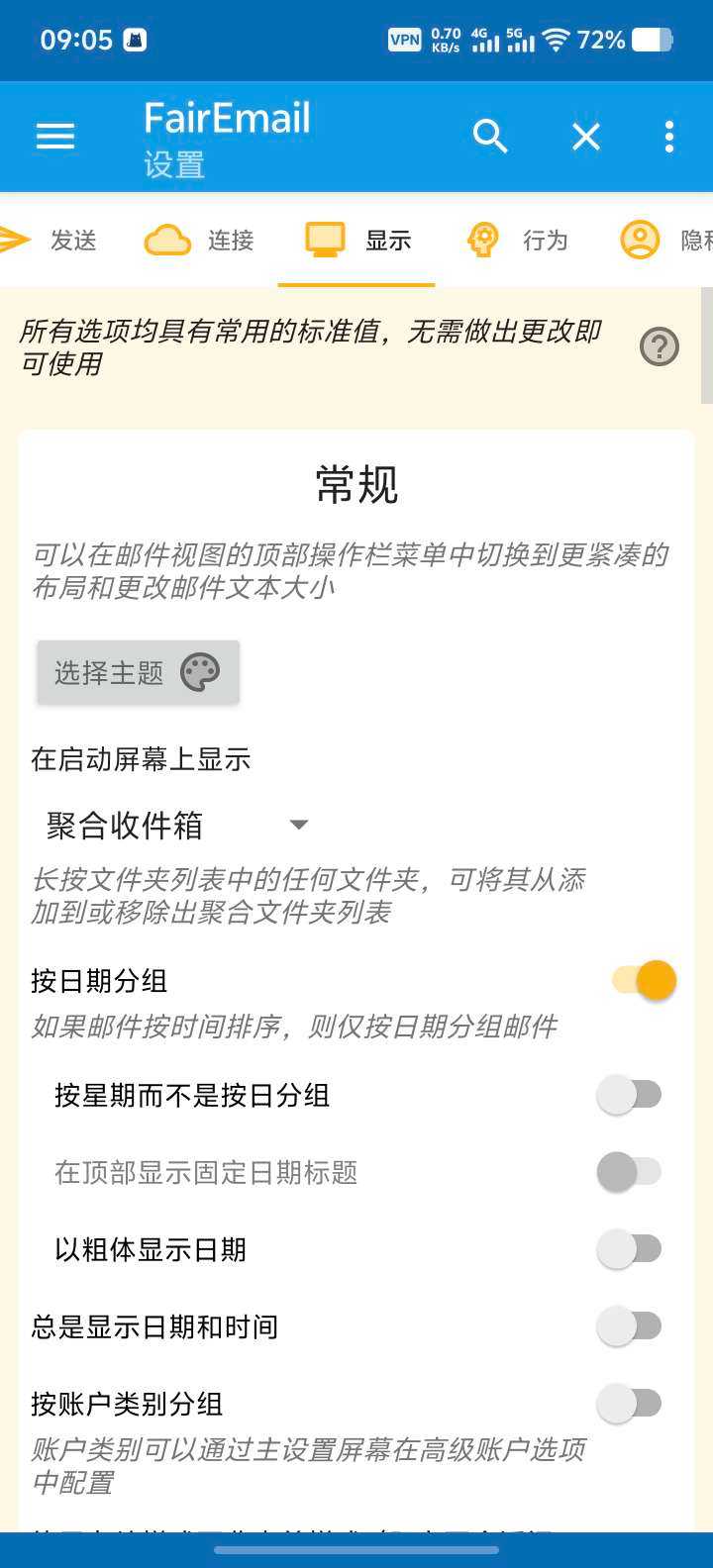Select the 显示 tab

point(357,241)
